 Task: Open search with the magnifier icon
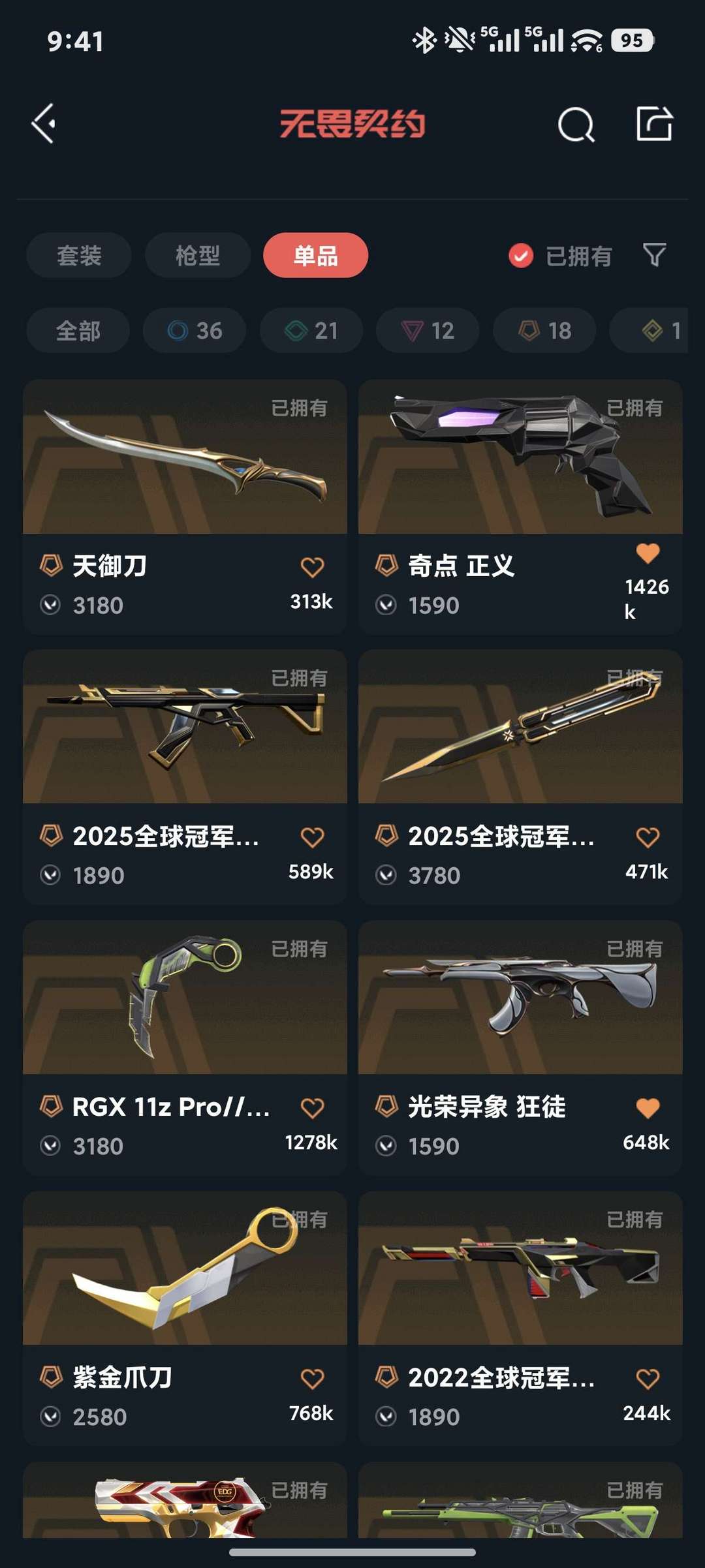pos(577,124)
